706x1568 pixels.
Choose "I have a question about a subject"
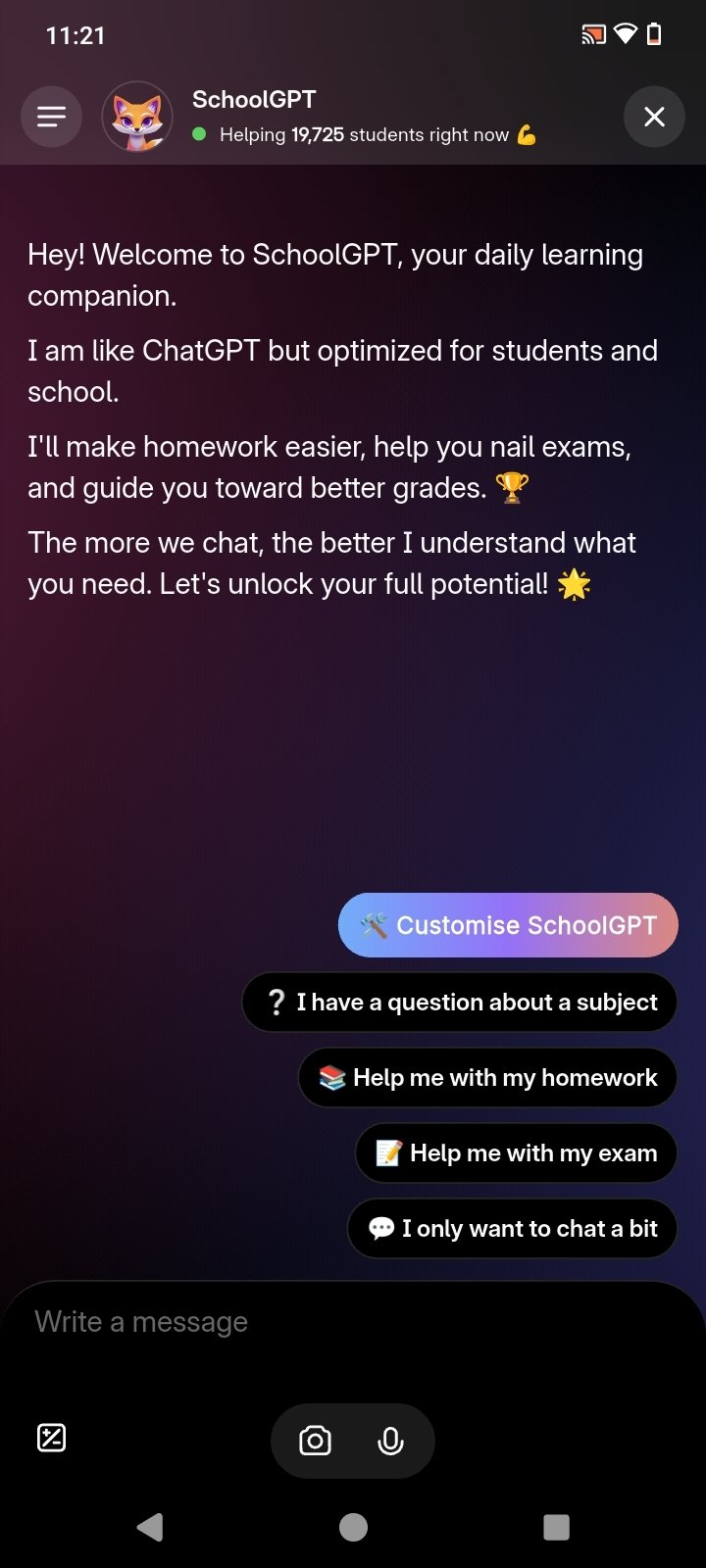460,1002
